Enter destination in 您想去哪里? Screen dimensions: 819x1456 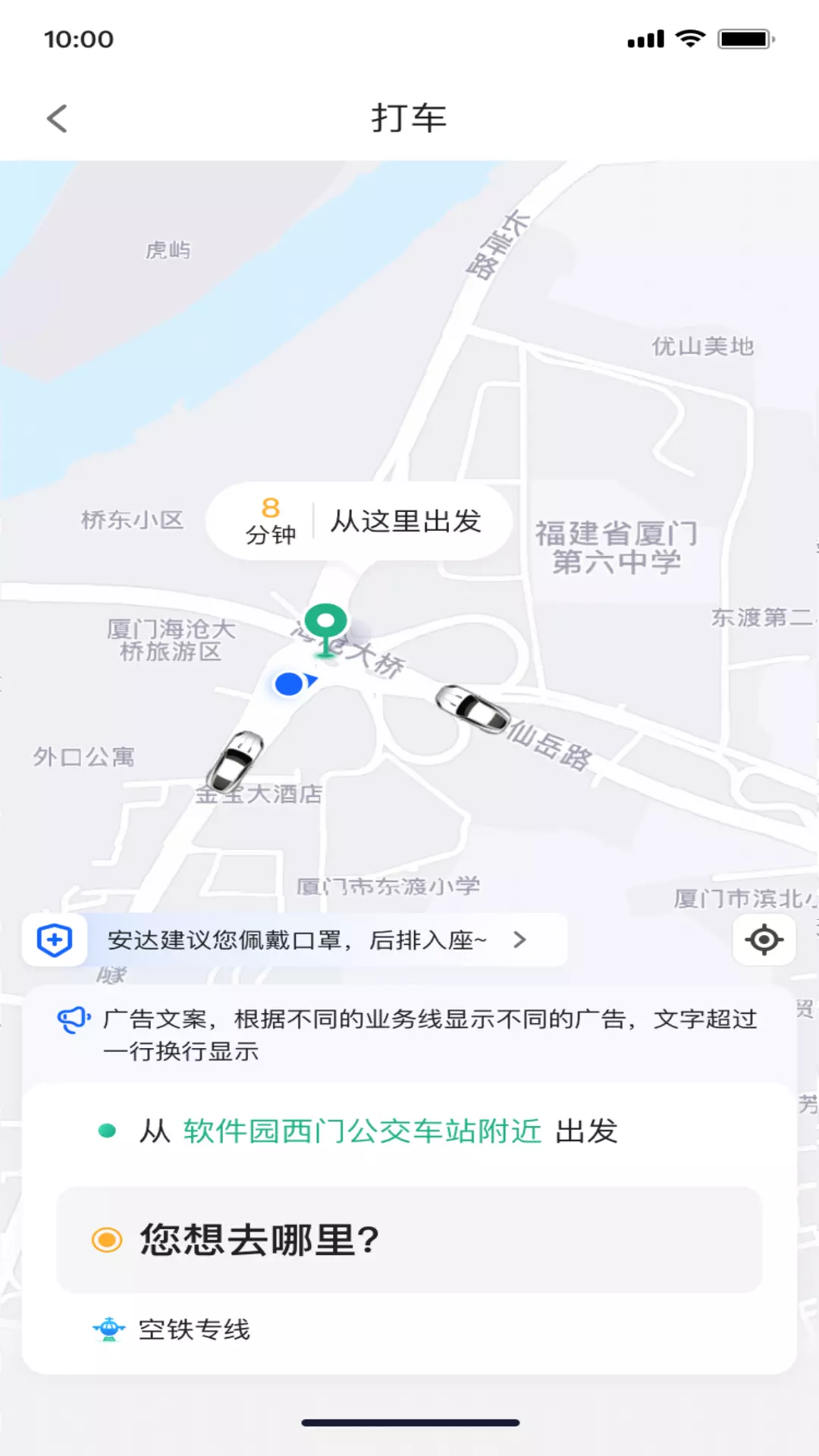[409, 1240]
